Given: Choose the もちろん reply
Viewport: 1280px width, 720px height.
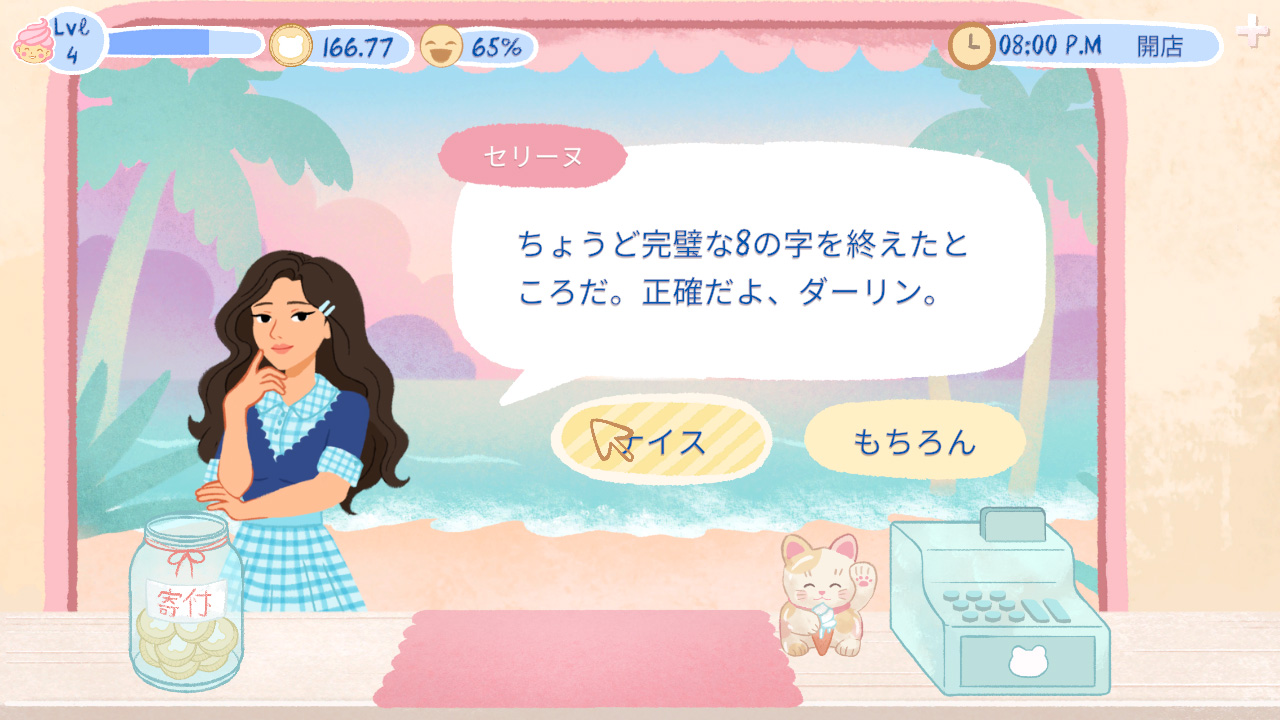Looking at the screenshot, I should (x=914, y=441).
